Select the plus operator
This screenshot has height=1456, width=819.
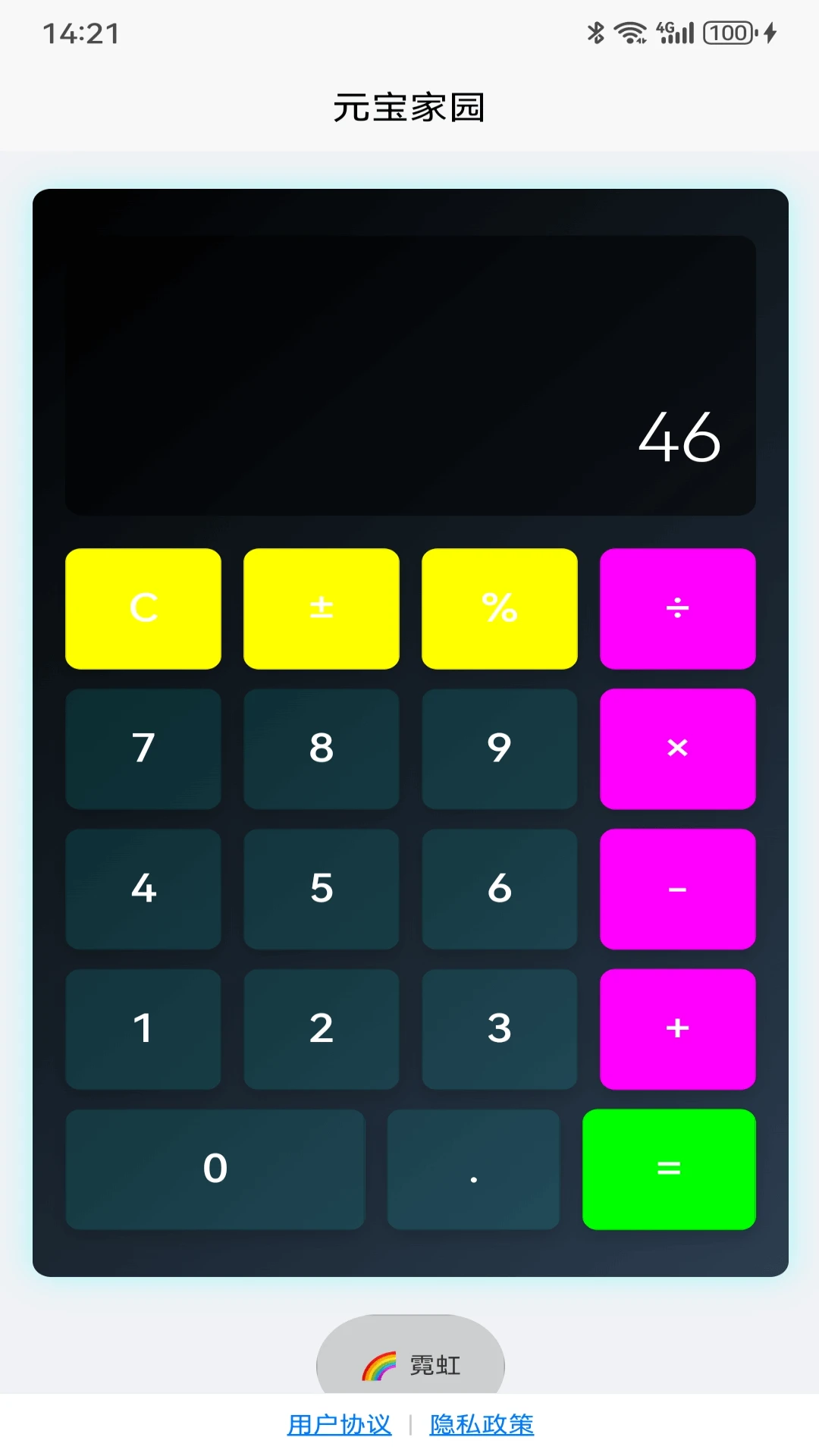677,1029
